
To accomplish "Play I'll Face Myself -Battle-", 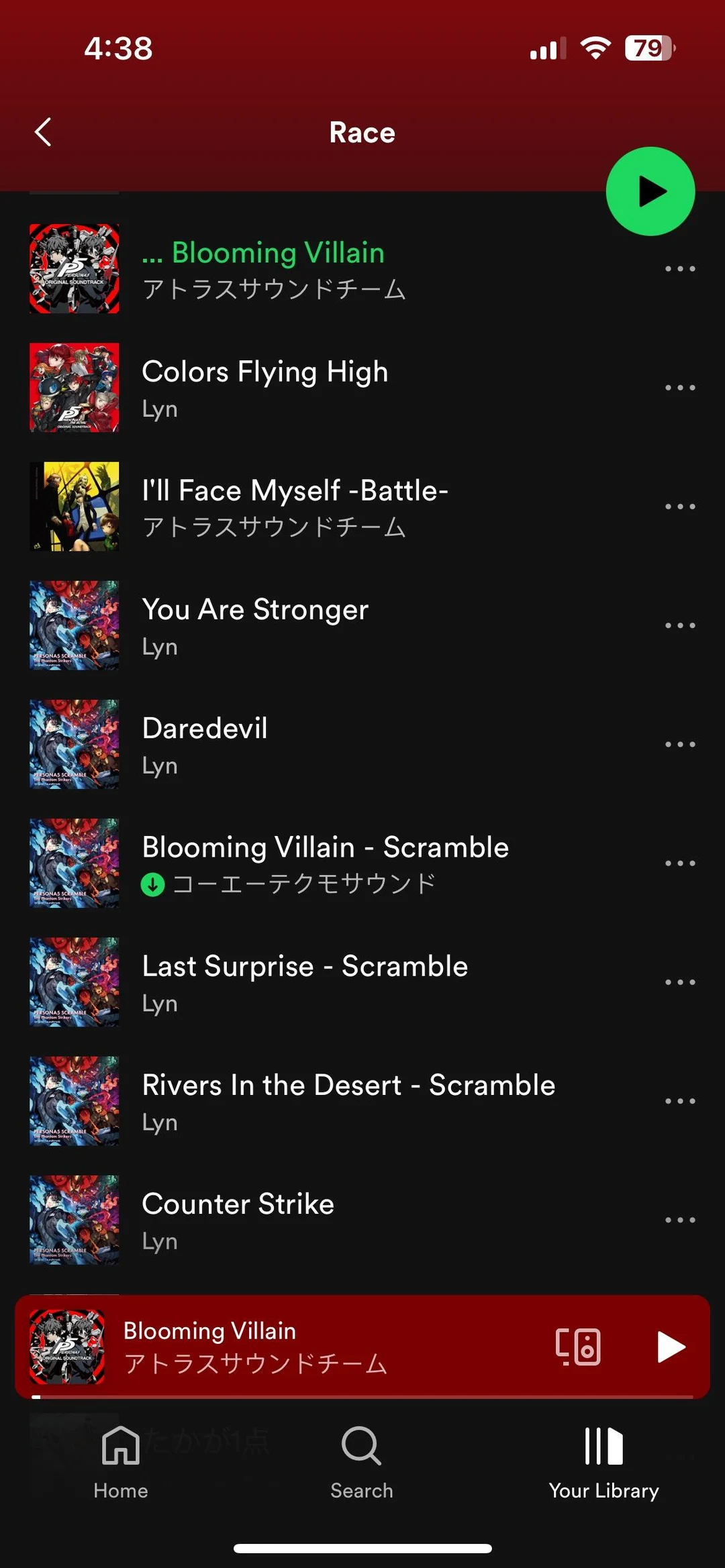I will pos(295,491).
